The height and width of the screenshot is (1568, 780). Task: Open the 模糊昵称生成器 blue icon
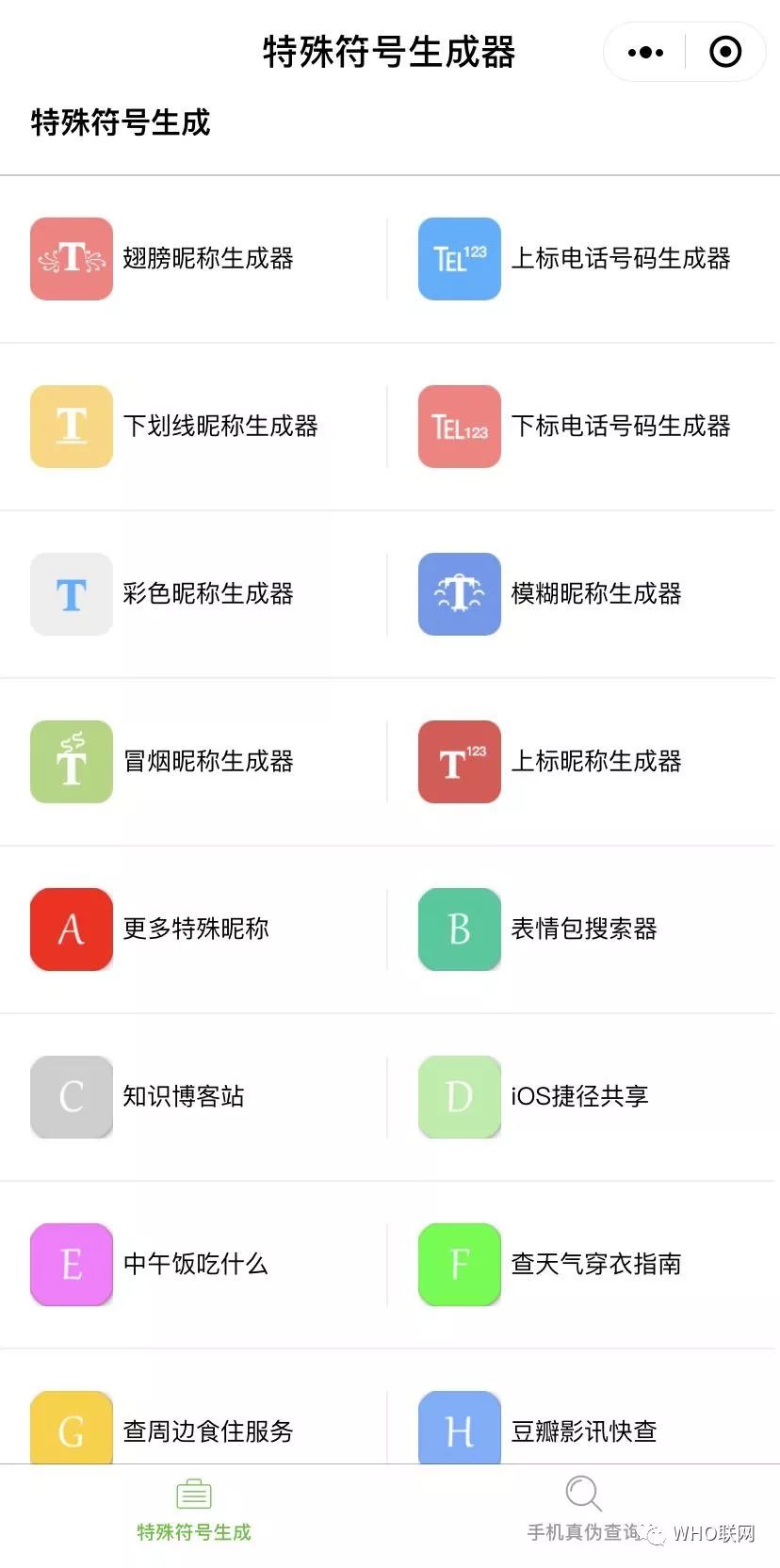coord(459,594)
